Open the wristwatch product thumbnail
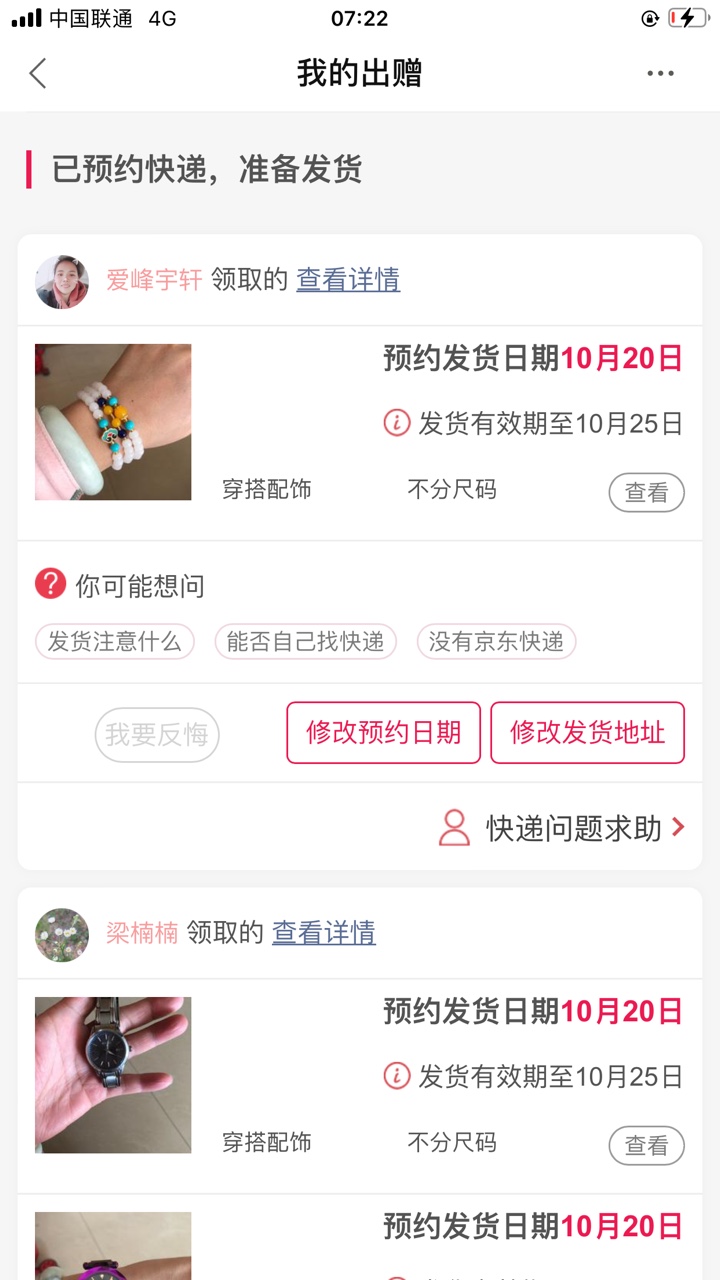The width and height of the screenshot is (720, 1280). tap(113, 1075)
